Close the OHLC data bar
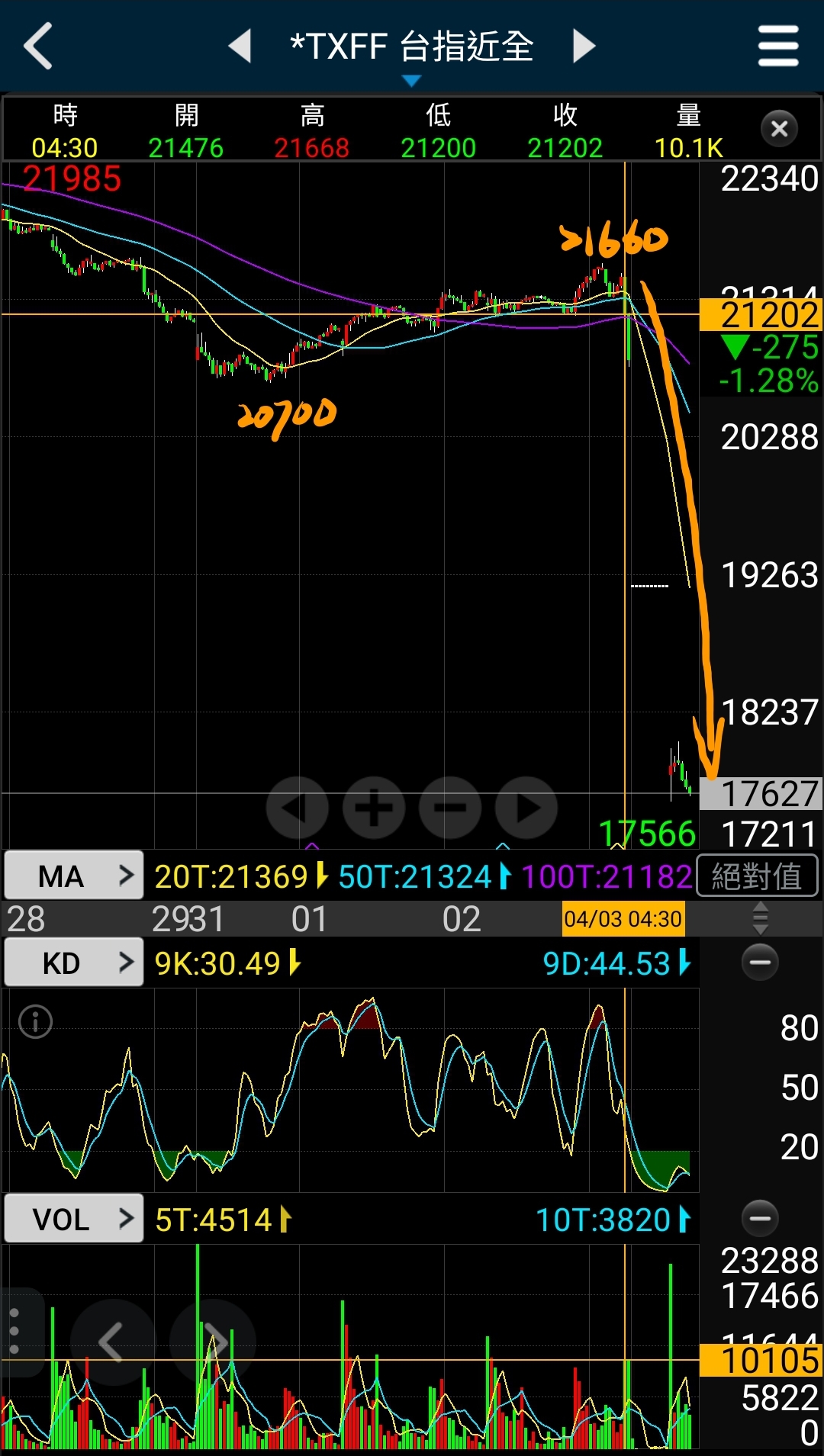824x1456 pixels. pyautogui.click(x=779, y=129)
